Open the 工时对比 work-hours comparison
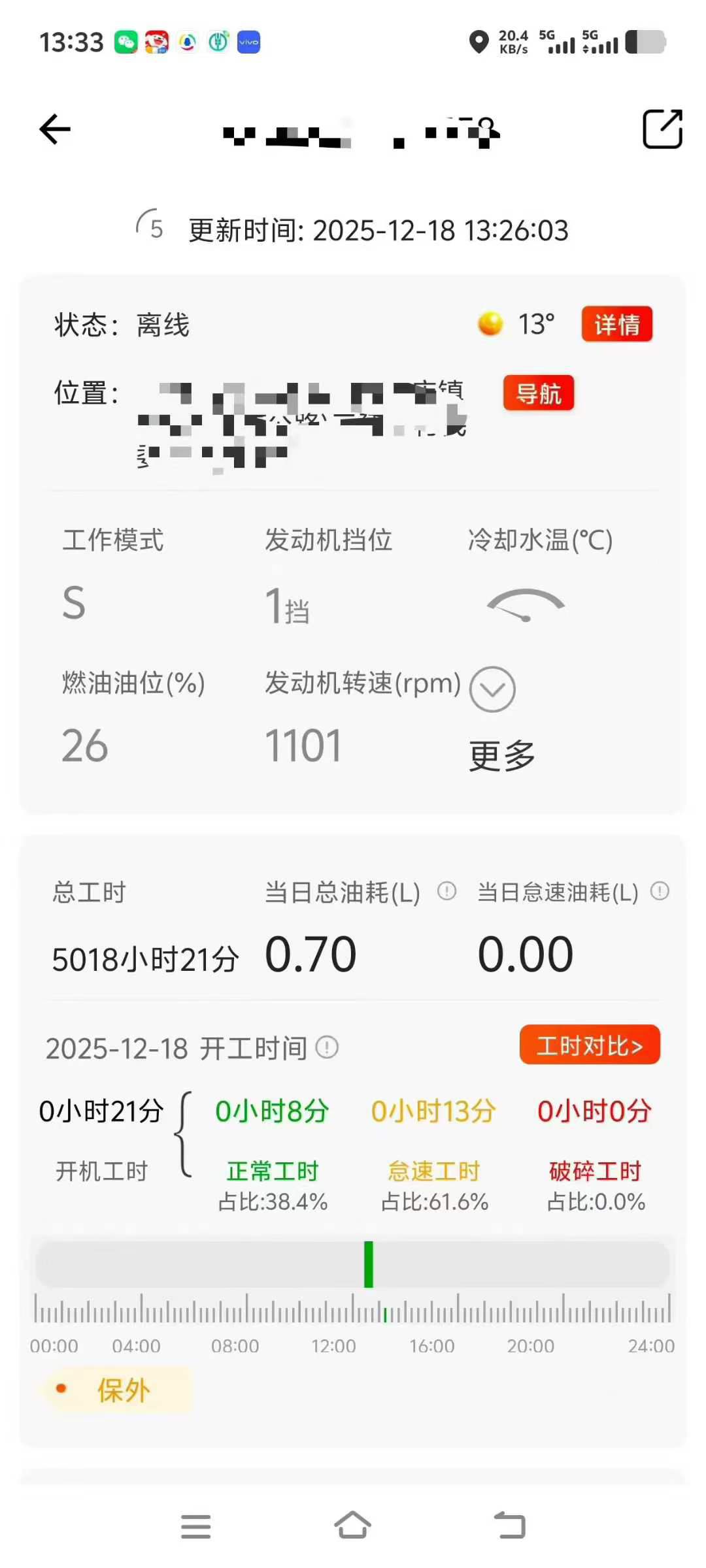 click(590, 1045)
